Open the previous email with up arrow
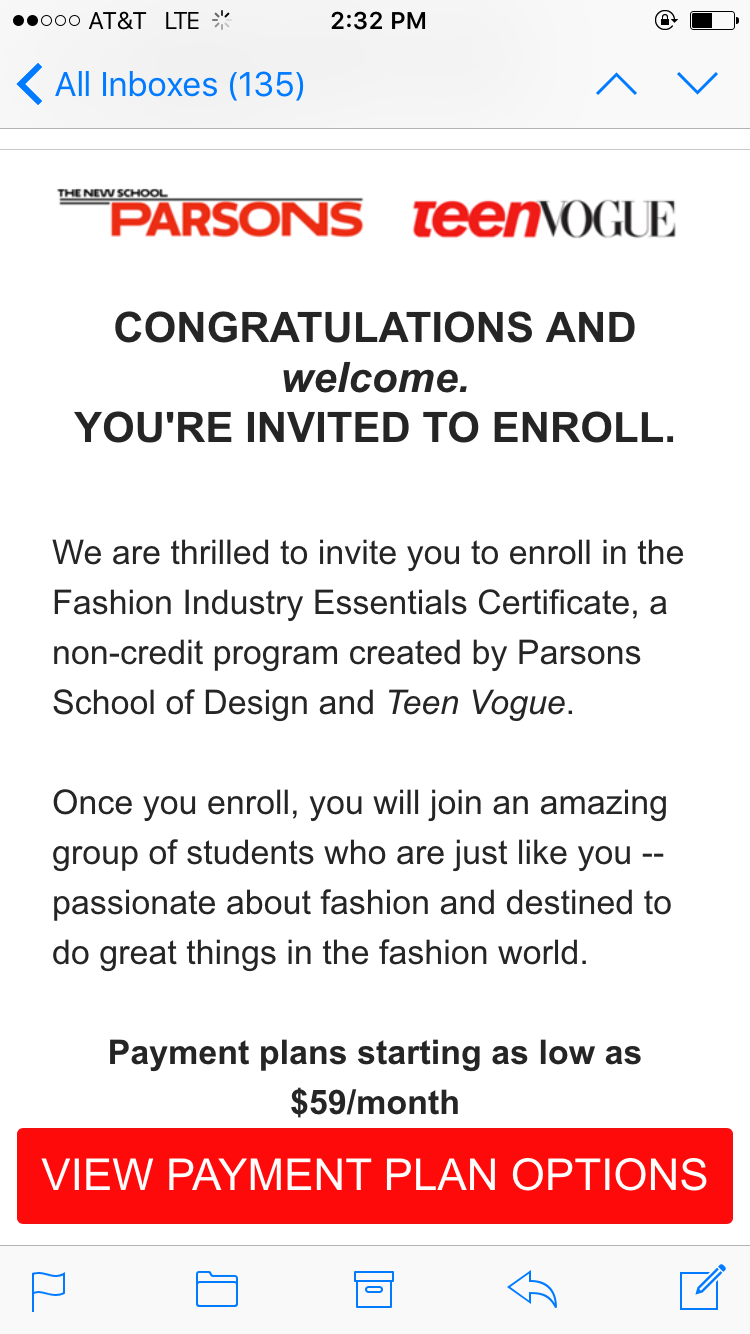Image resolution: width=750 pixels, height=1334 pixels. 616,84
